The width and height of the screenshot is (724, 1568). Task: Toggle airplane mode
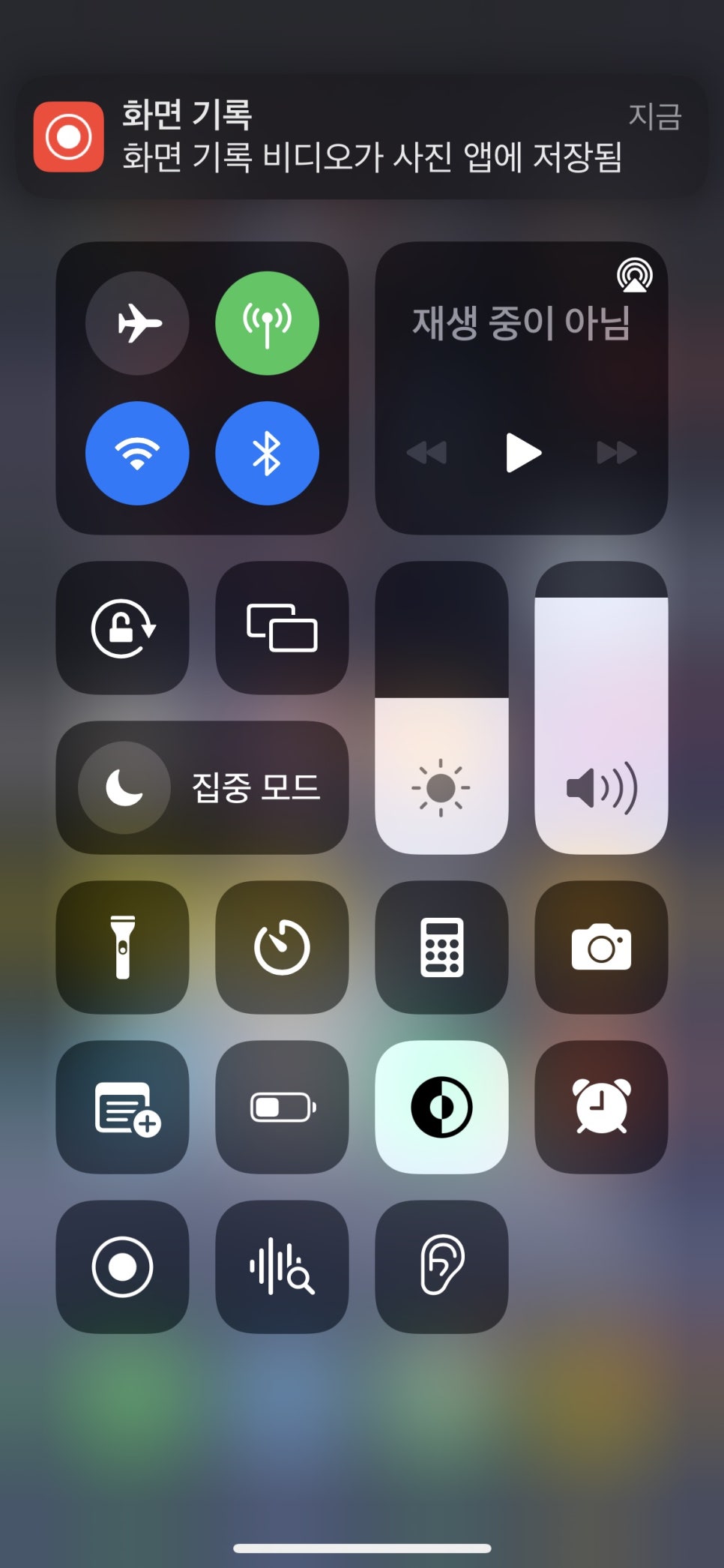pos(137,323)
